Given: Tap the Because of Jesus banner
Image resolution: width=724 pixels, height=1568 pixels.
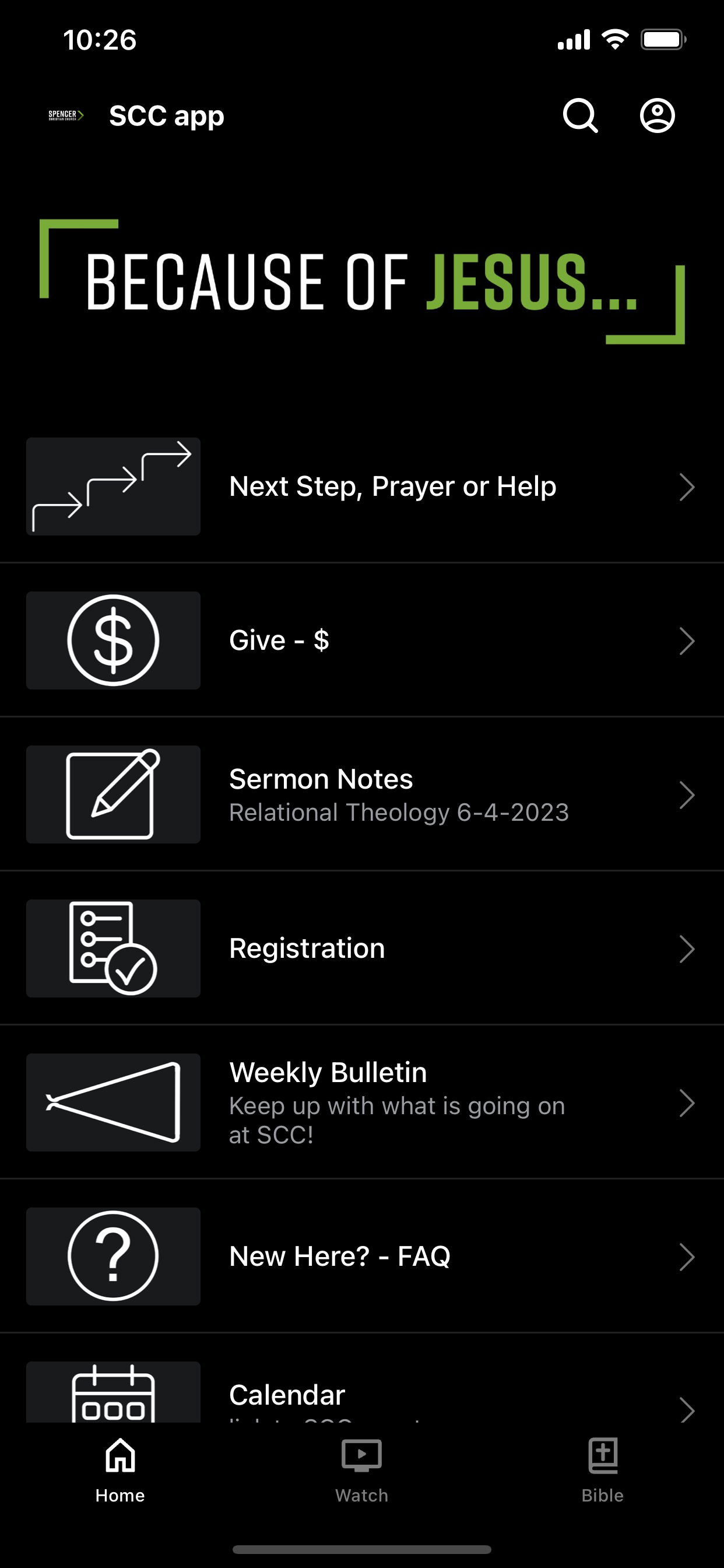Looking at the screenshot, I should (x=362, y=281).
